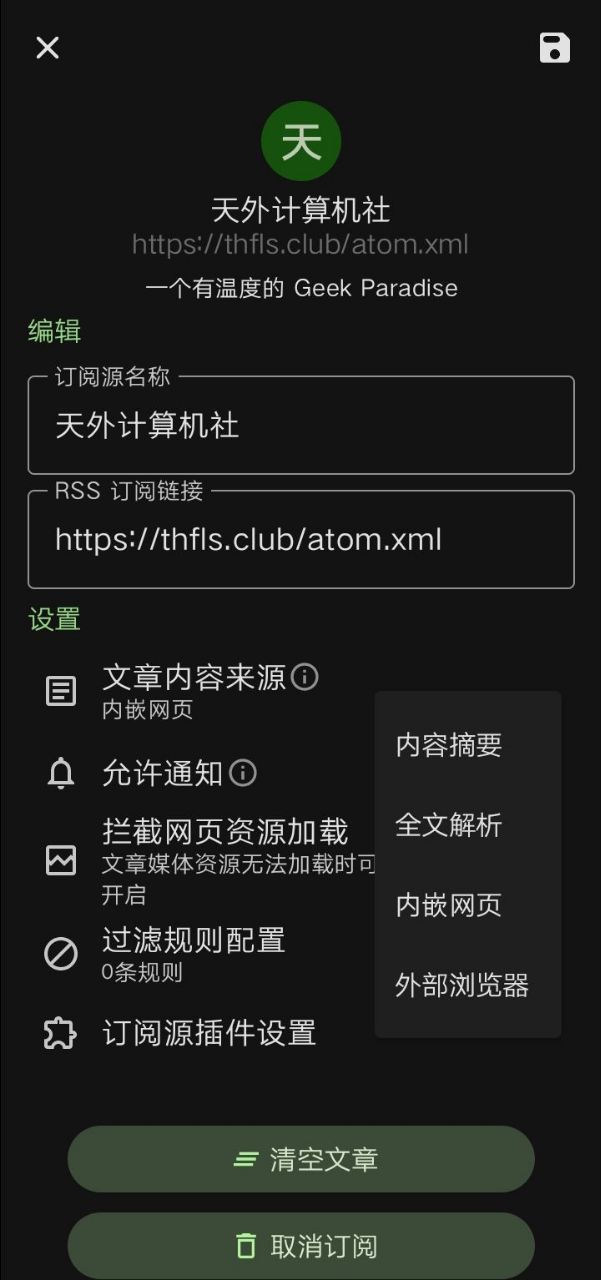Open the info icon next to 文章内容来源
This screenshot has width=601, height=1280.
tap(305, 678)
